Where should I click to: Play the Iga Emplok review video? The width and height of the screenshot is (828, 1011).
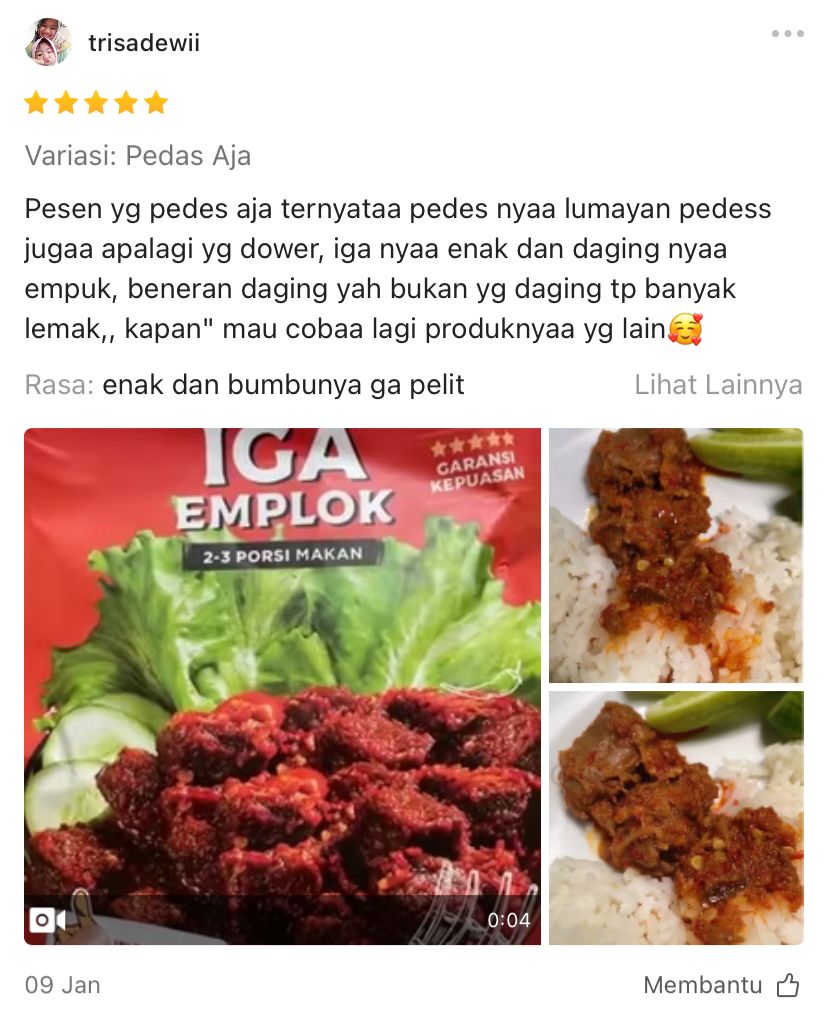tap(282, 686)
